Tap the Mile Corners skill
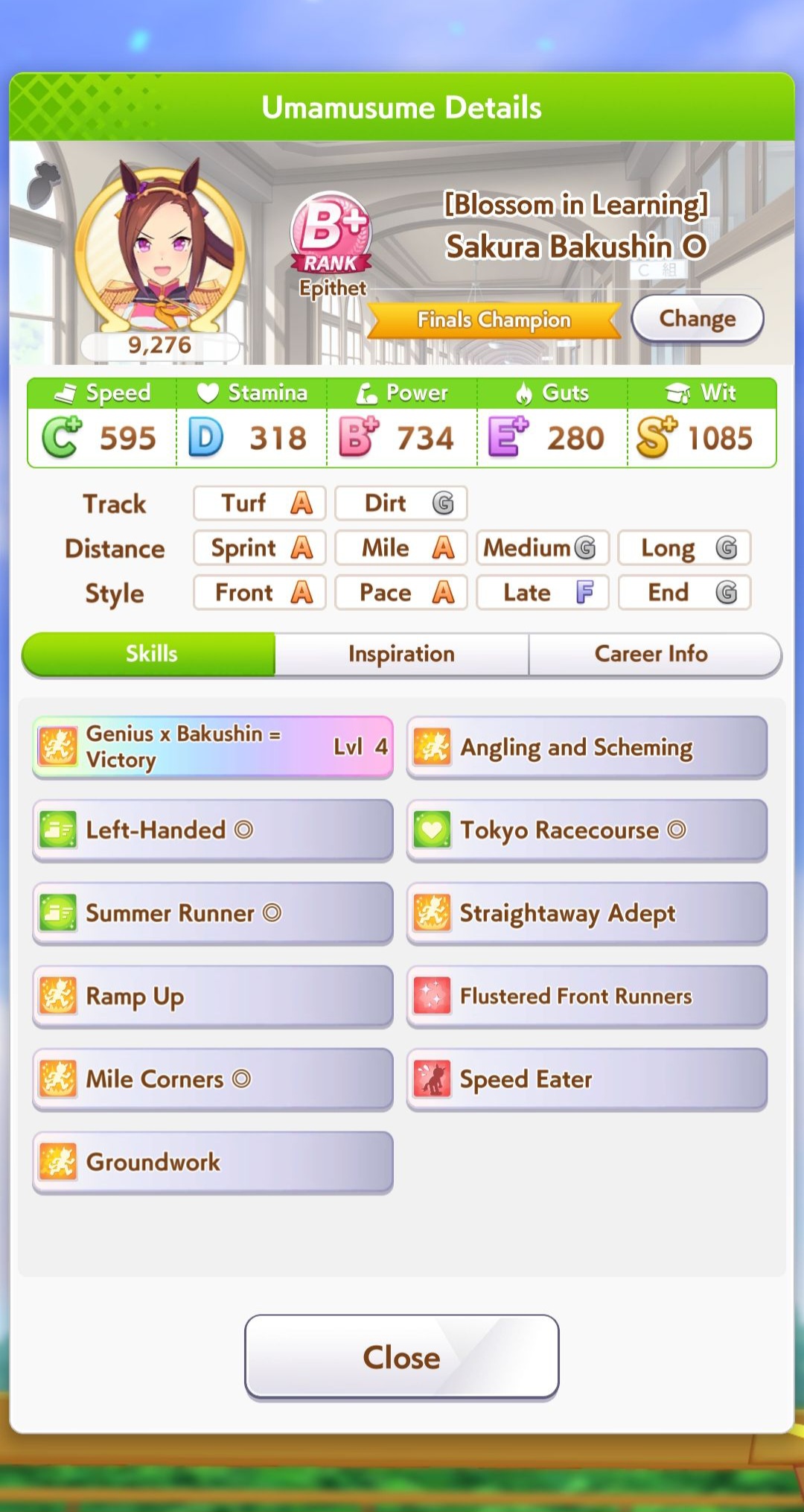The width and height of the screenshot is (804, 1512). click(x=213, y=1079)
